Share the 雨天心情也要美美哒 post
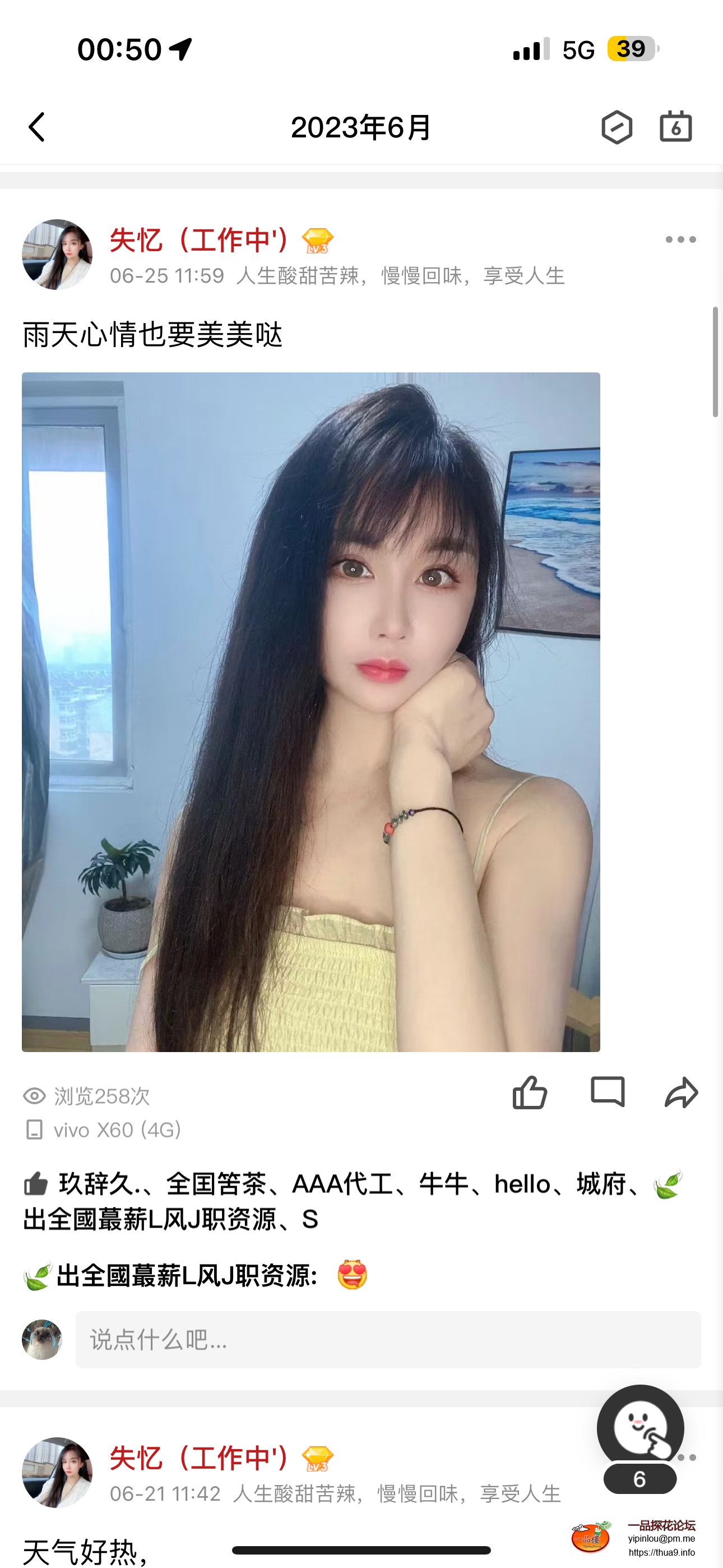723x1568 pixels. (681, 1092)
